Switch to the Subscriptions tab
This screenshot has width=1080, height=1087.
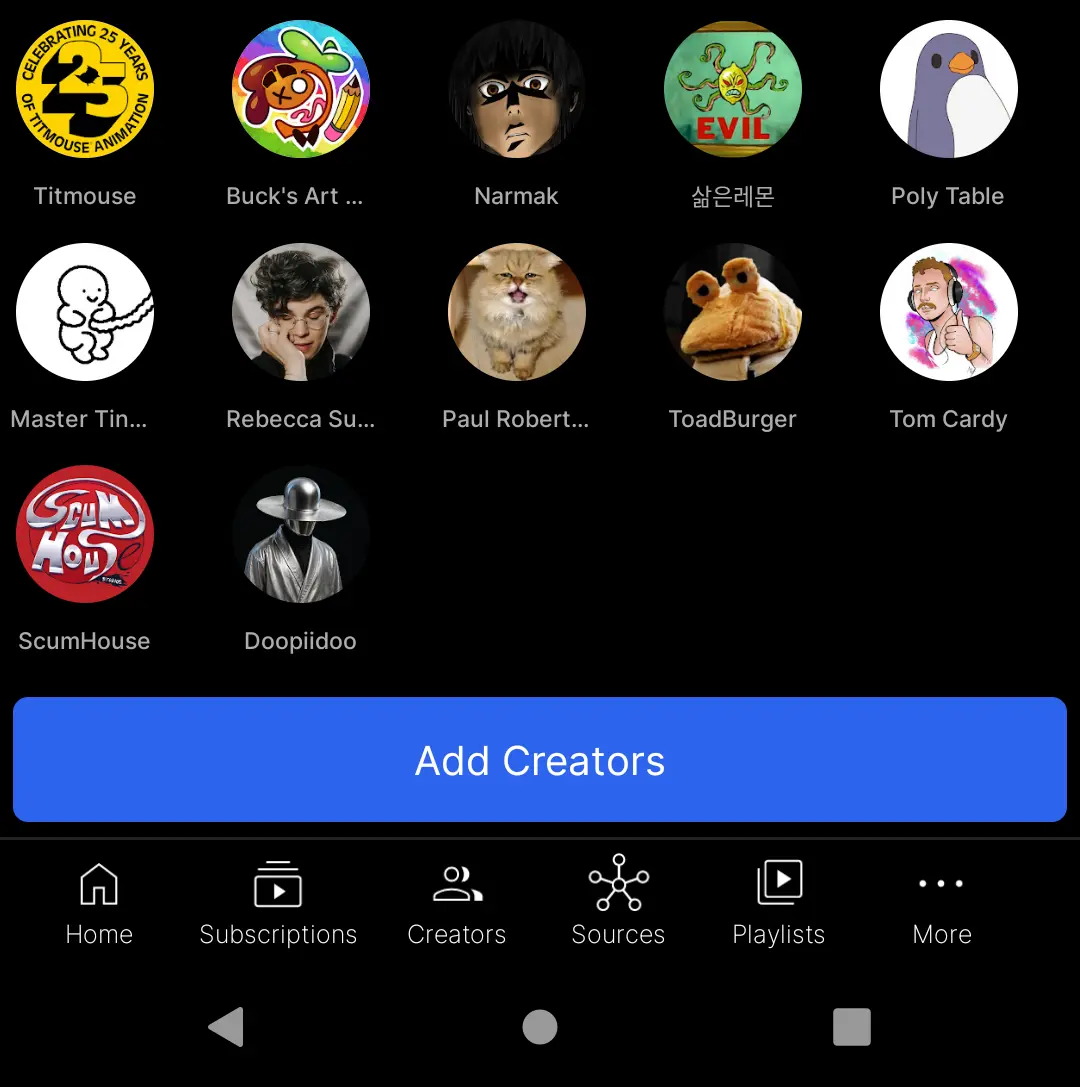[x=278, y=903]
